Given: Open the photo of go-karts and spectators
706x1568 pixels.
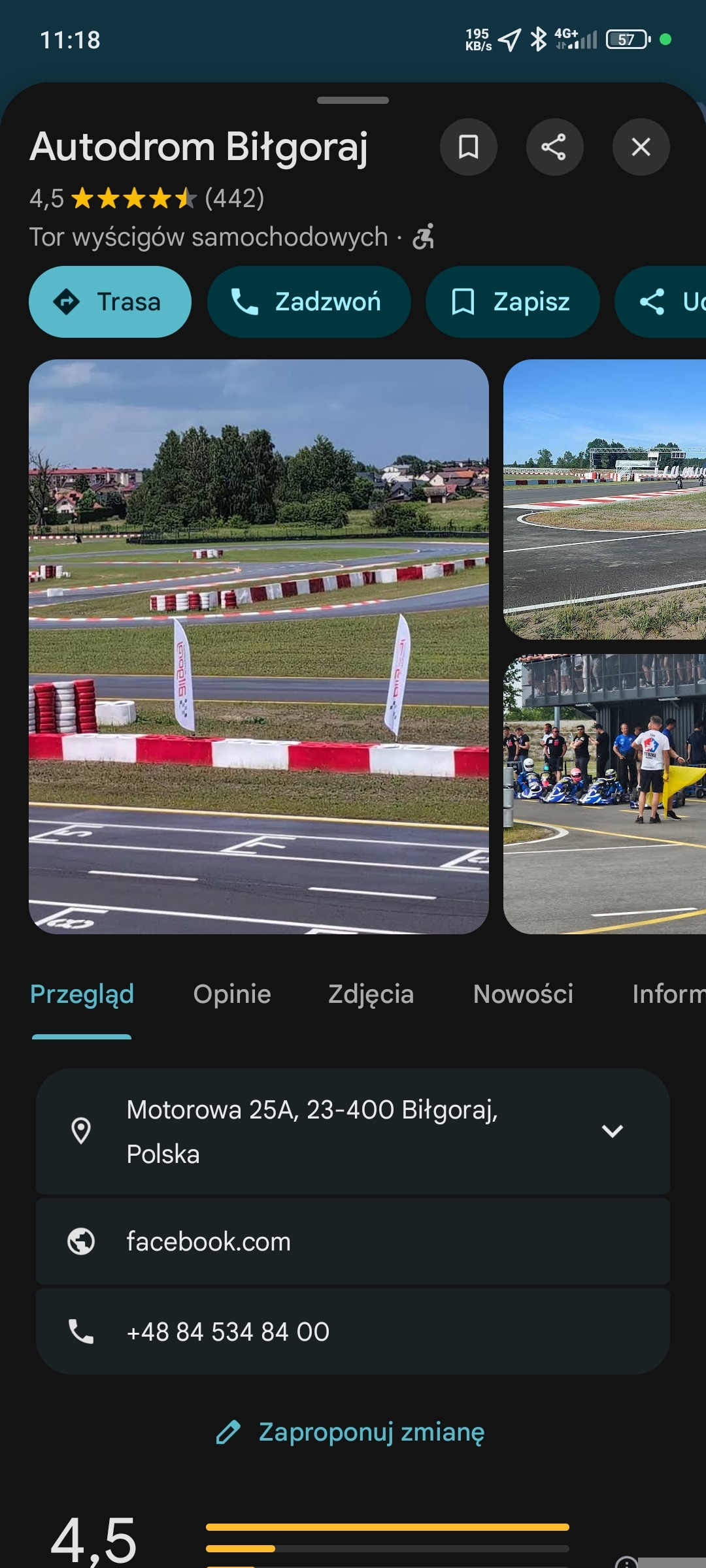Looking at the screenshot, I should click(x=605, y=794).
